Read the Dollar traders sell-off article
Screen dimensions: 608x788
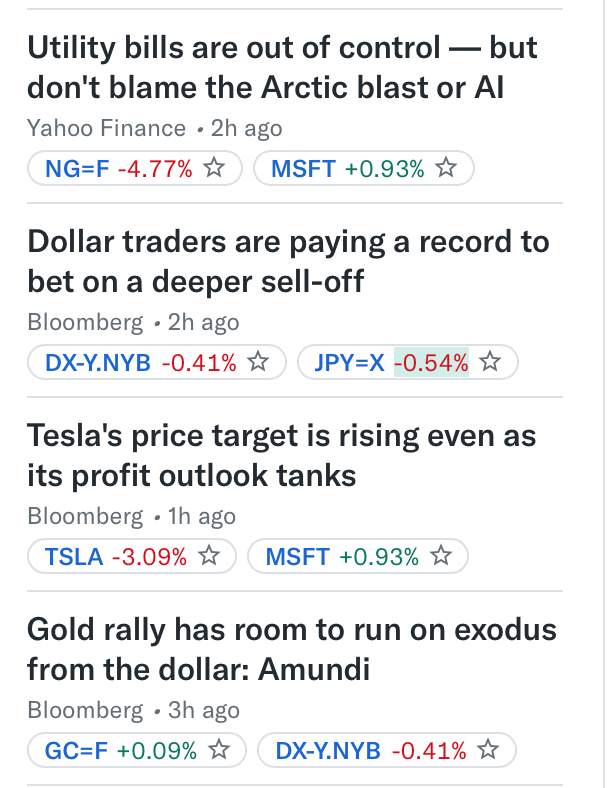click(288, 261)
